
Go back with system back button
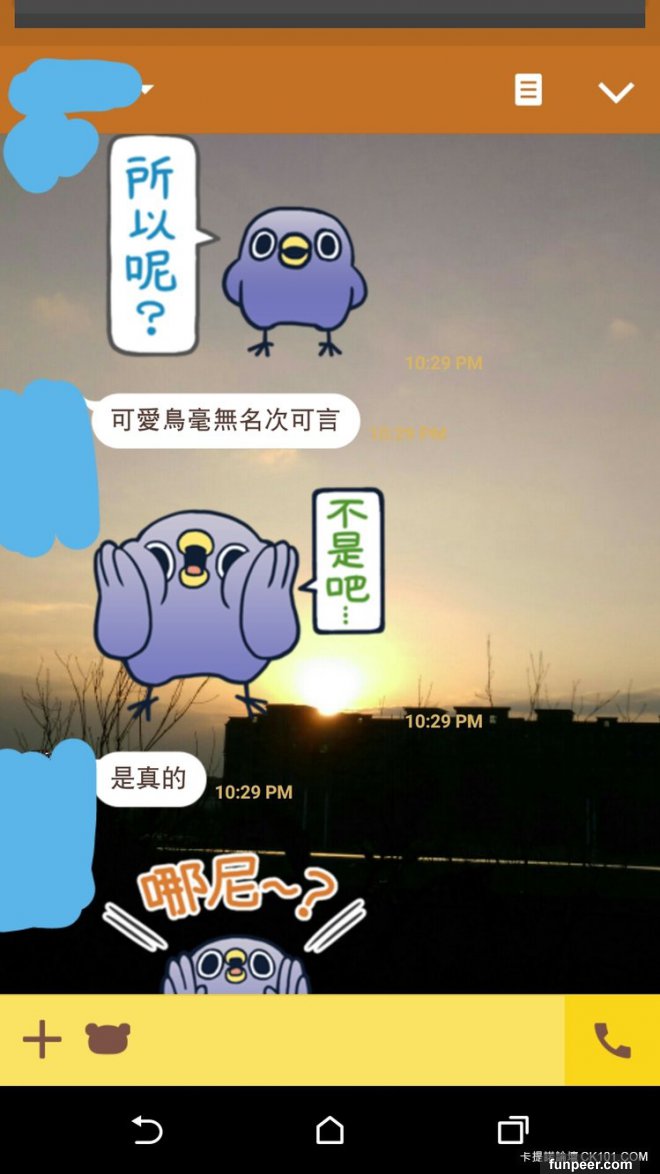coord(147,1130)
